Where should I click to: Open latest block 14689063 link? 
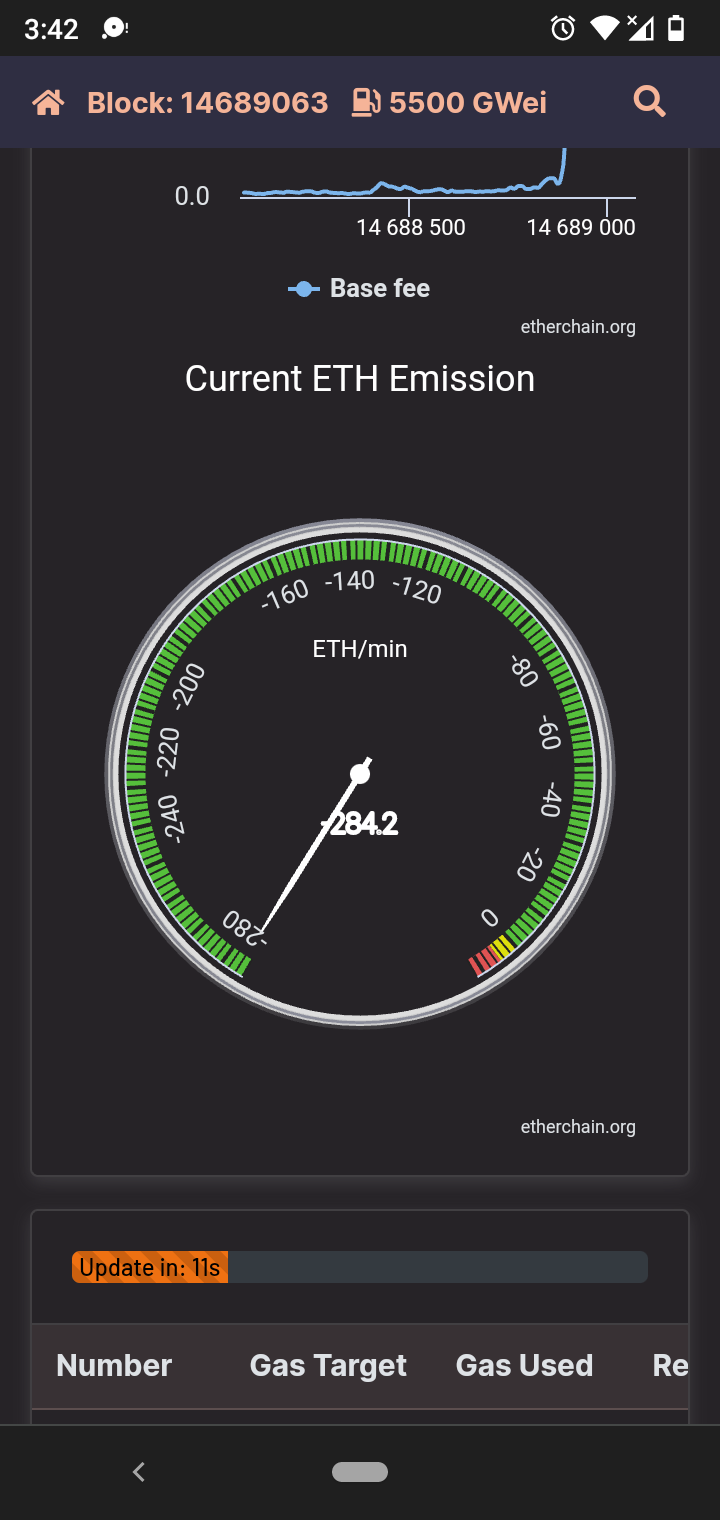[207, 103]
